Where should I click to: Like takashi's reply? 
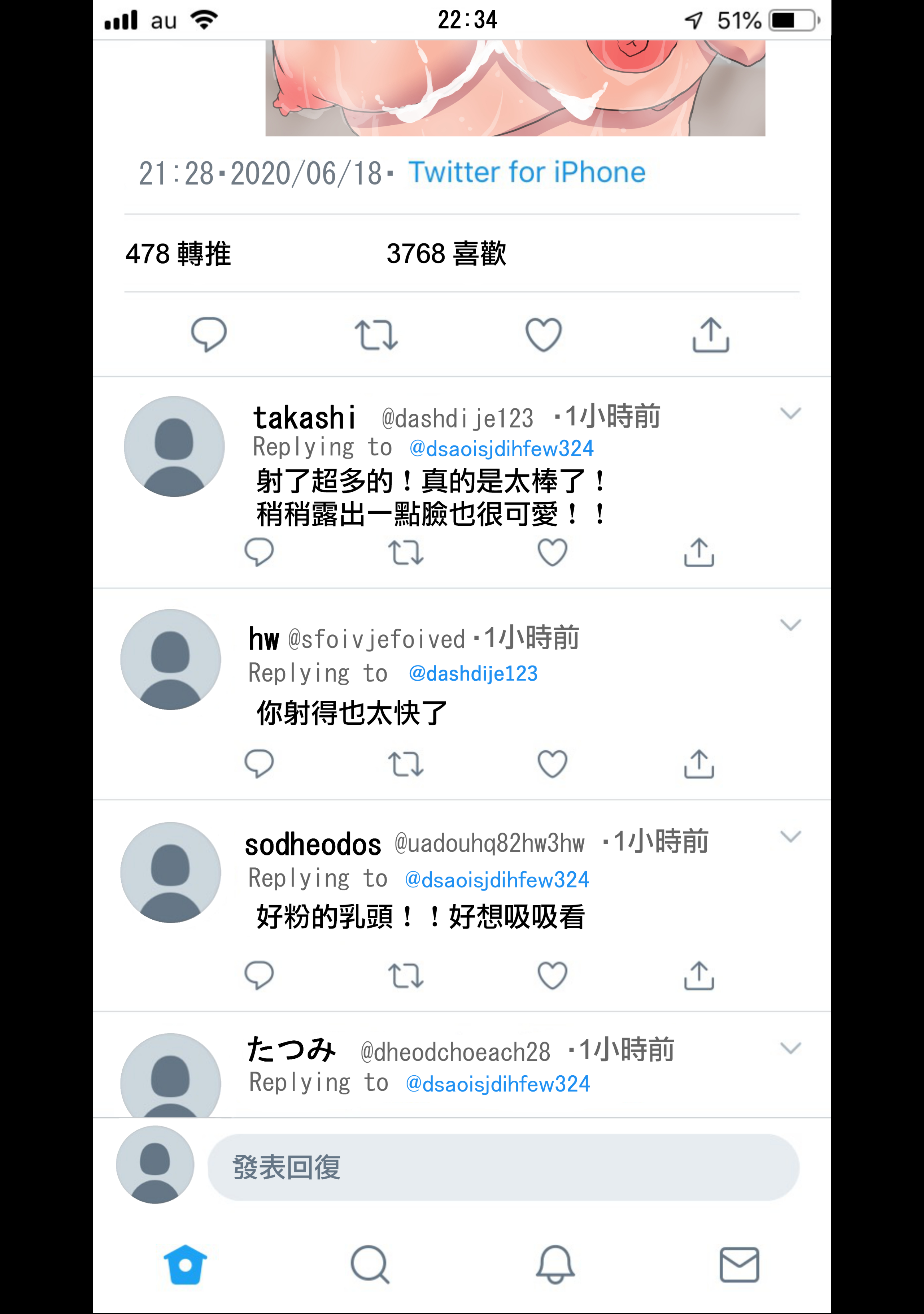[x=552, y=552]
